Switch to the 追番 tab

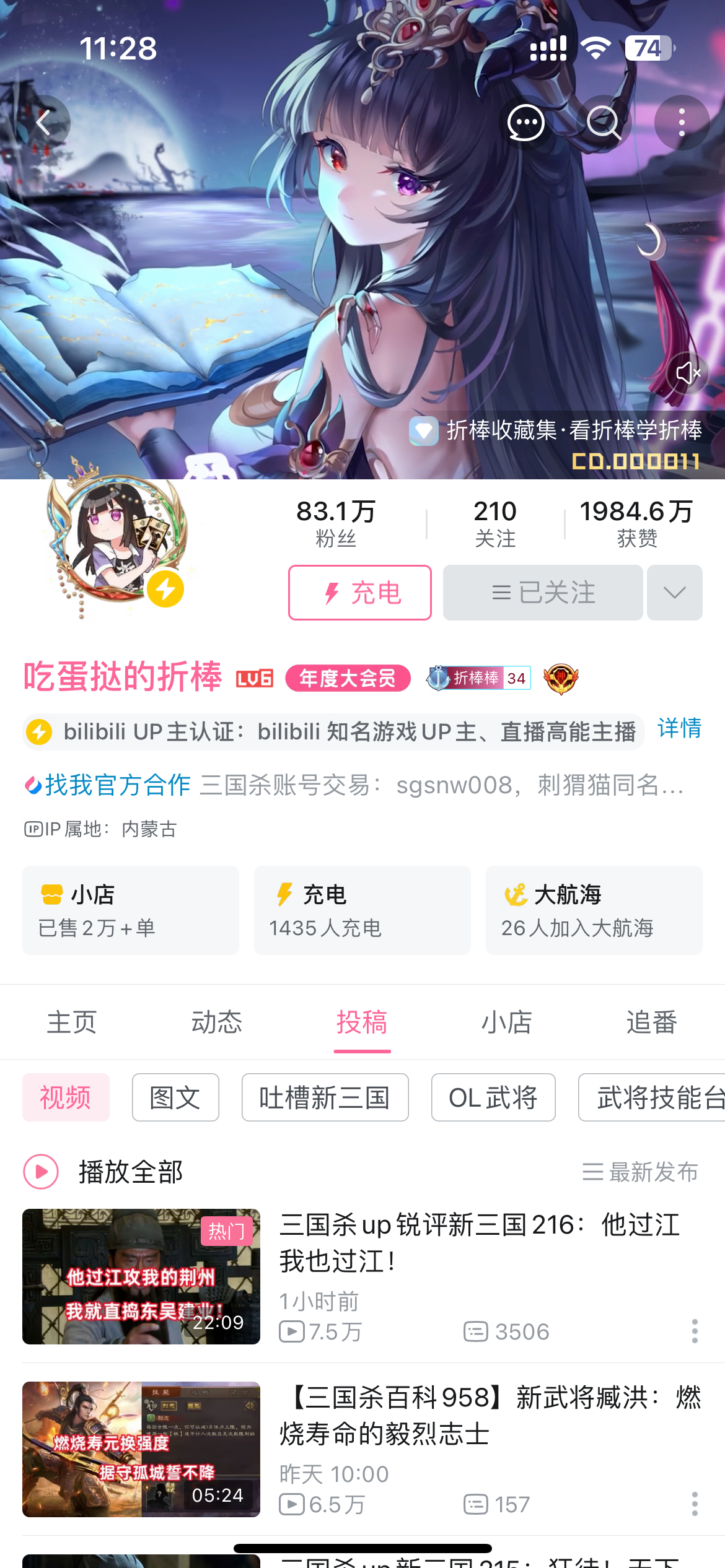tap(651, 1022)
